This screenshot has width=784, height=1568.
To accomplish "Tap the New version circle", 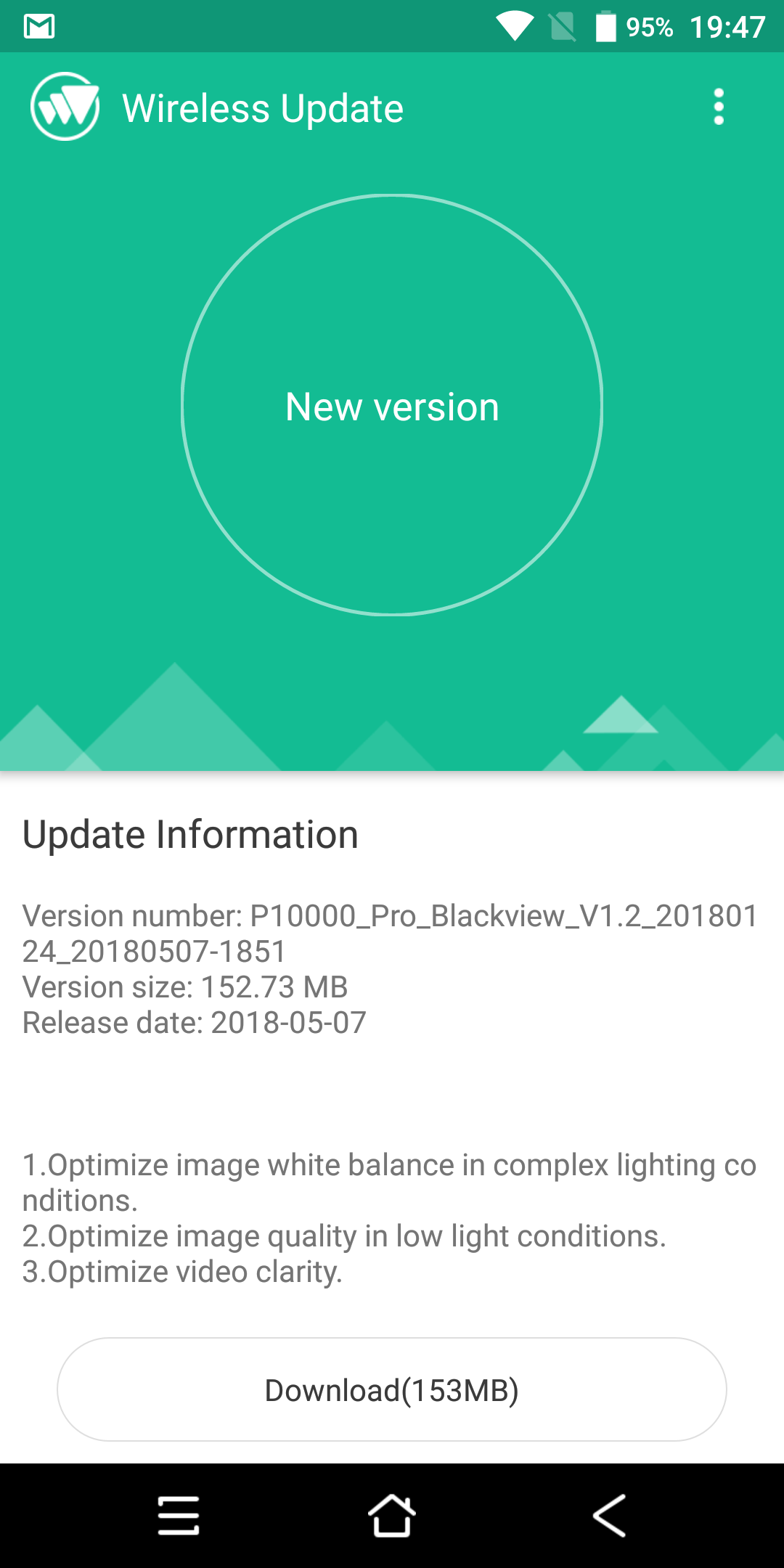I will [392, 405].
